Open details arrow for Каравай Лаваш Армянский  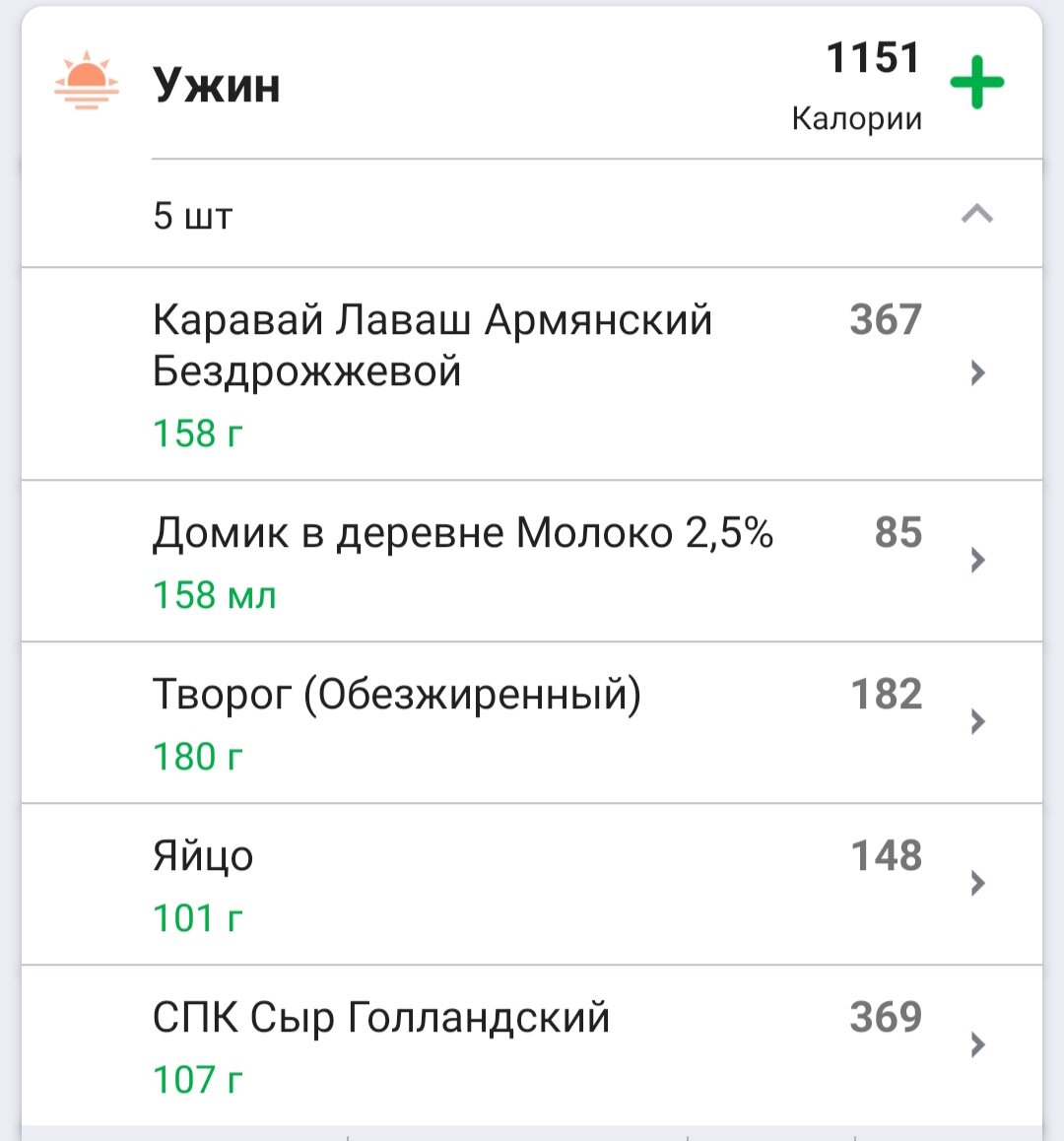click(976, 372)
